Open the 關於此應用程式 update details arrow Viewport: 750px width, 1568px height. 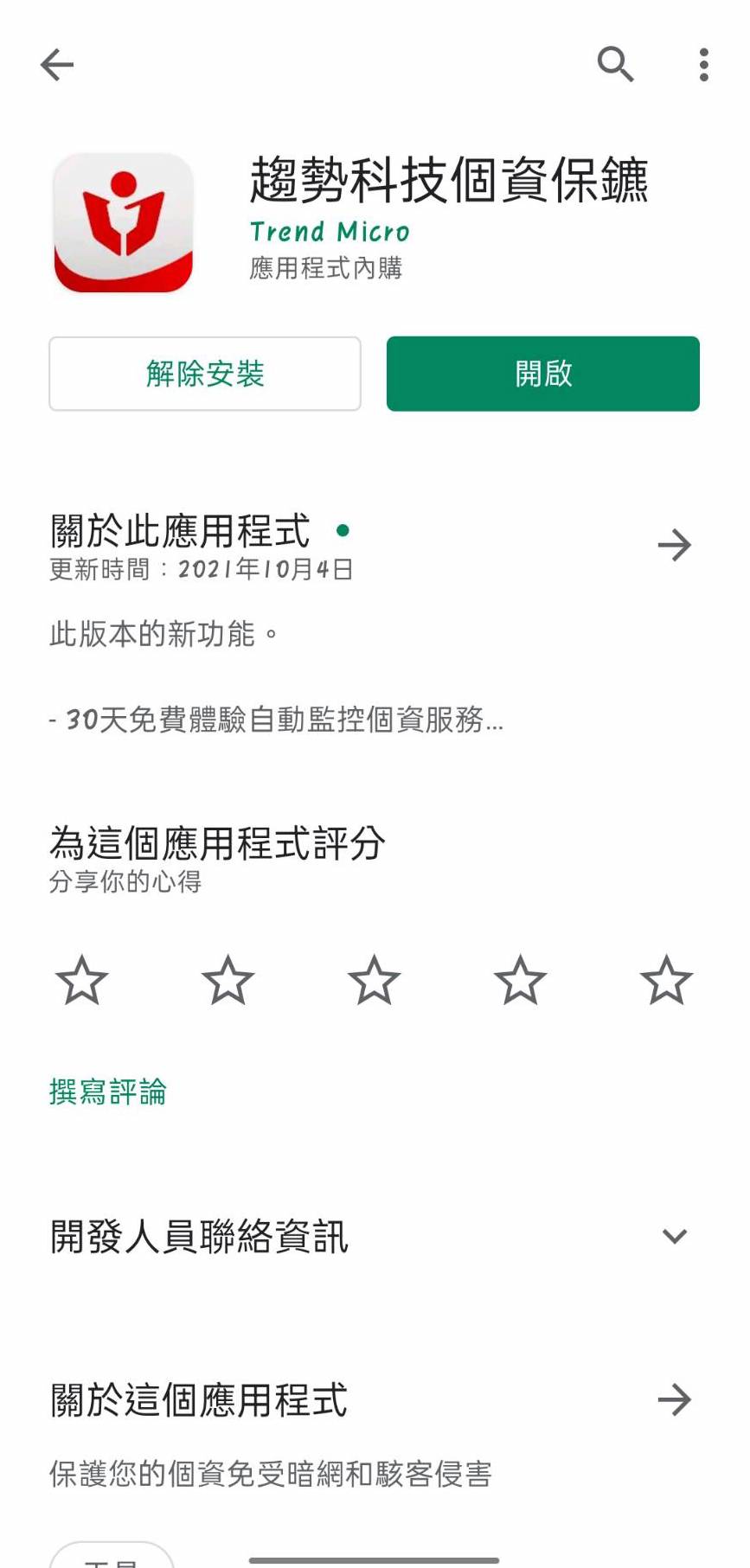tap(675, 545)
